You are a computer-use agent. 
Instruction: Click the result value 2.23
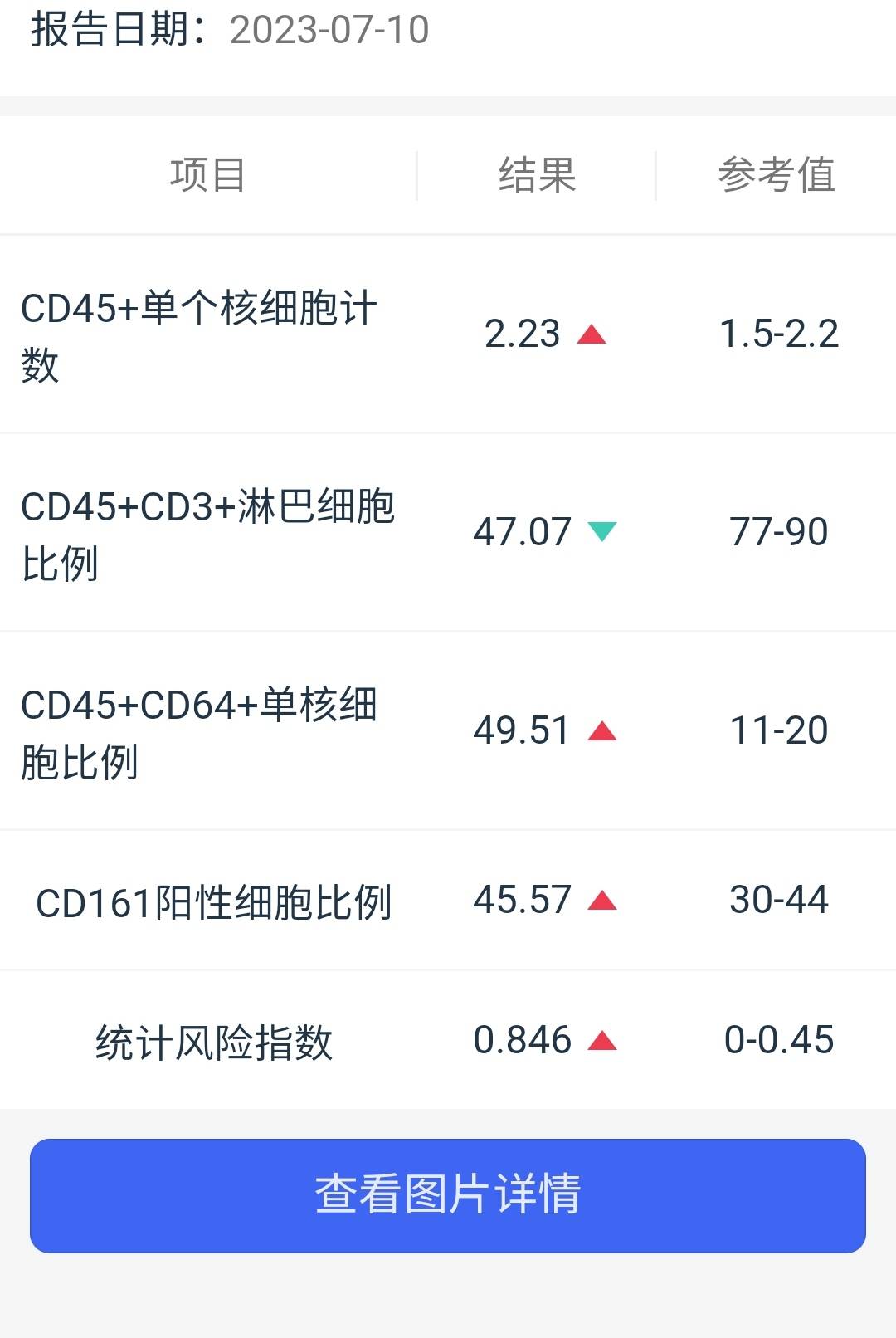[x=521, y=334]
